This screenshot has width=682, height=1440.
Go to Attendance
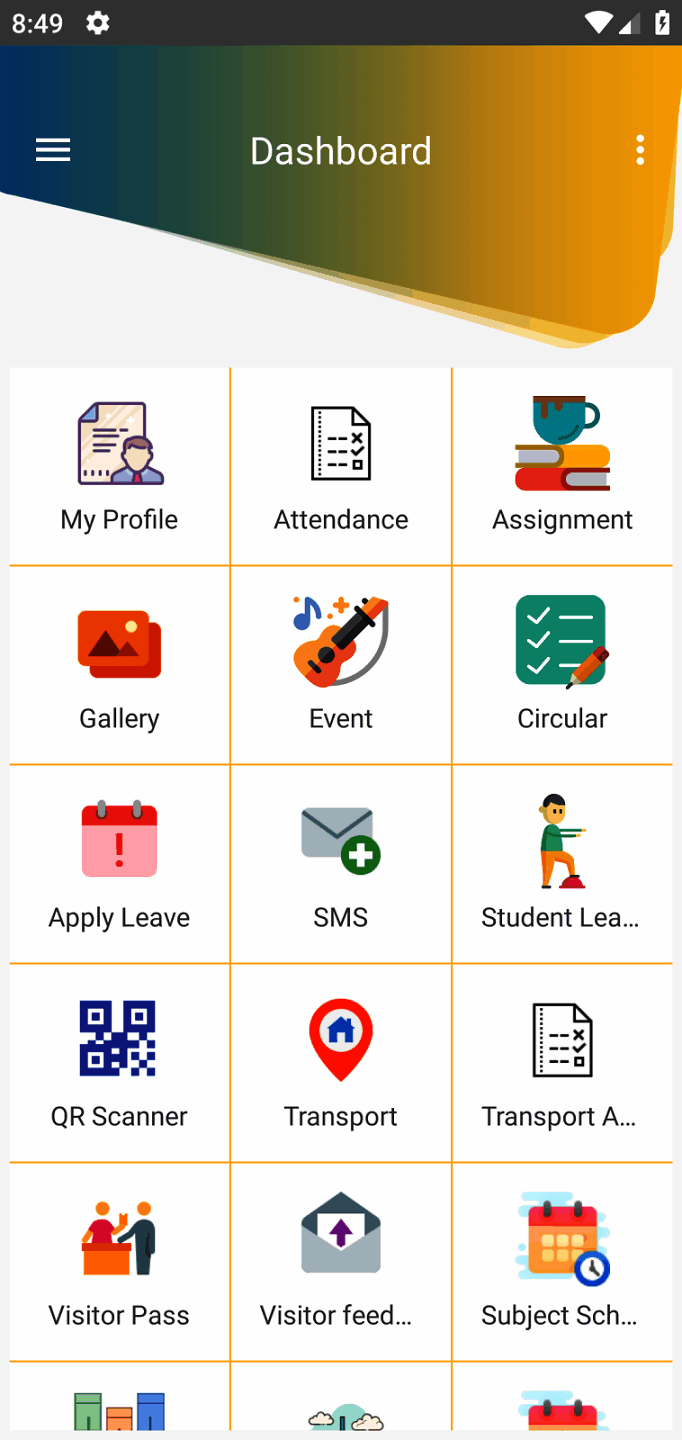(x=341, y=466)
